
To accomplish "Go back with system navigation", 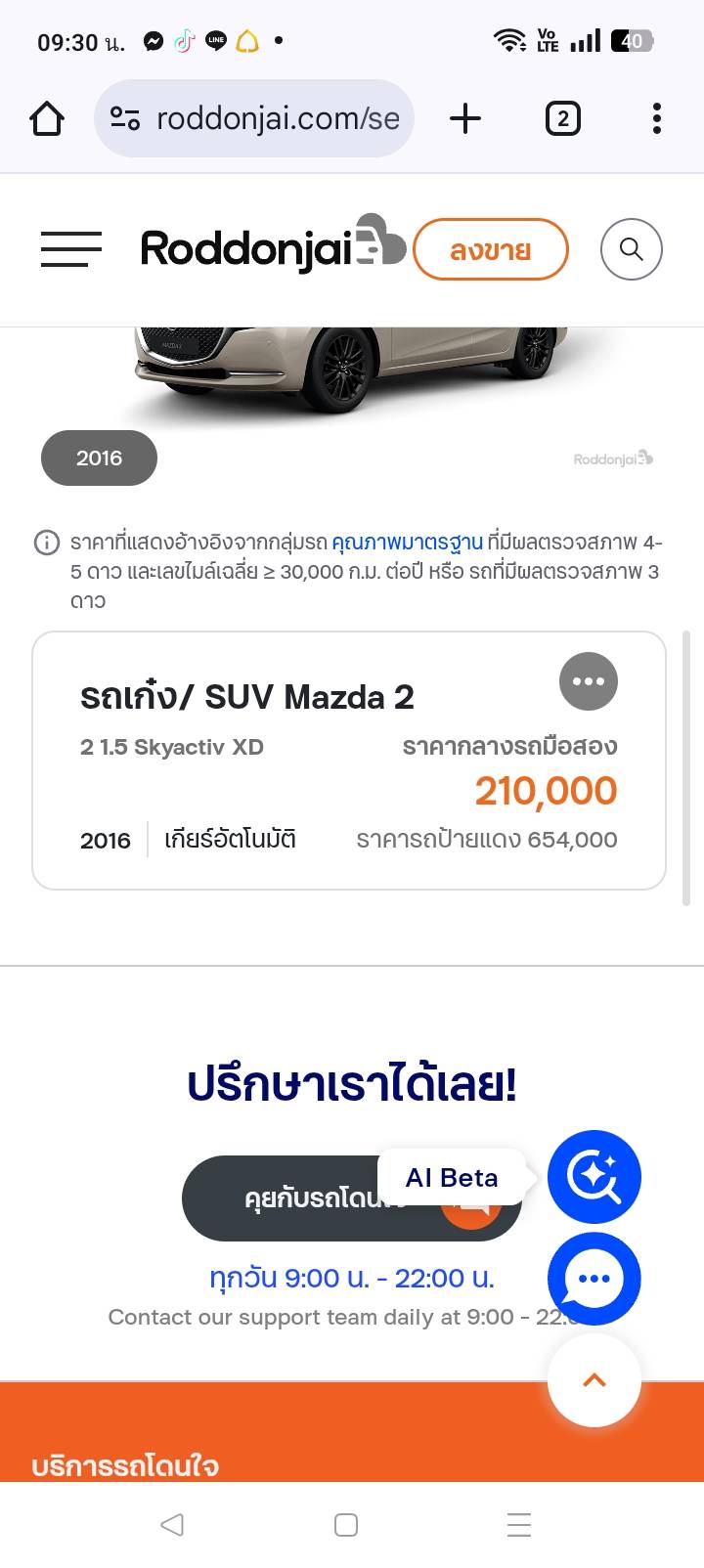I will coord(172,1525).
